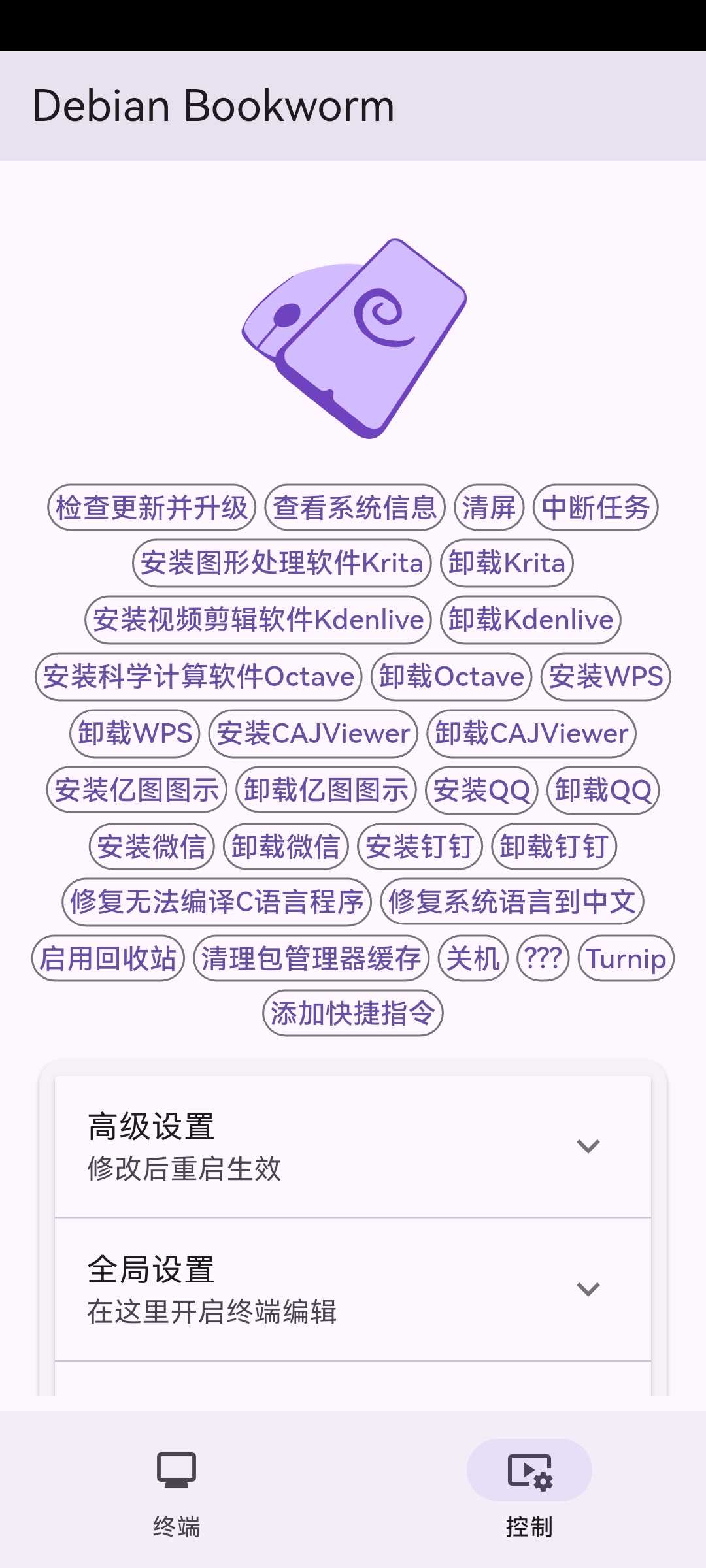706x1568 pixels.
Task: Tap the 启用回收站 chip
Action: [x=108, y=959]
